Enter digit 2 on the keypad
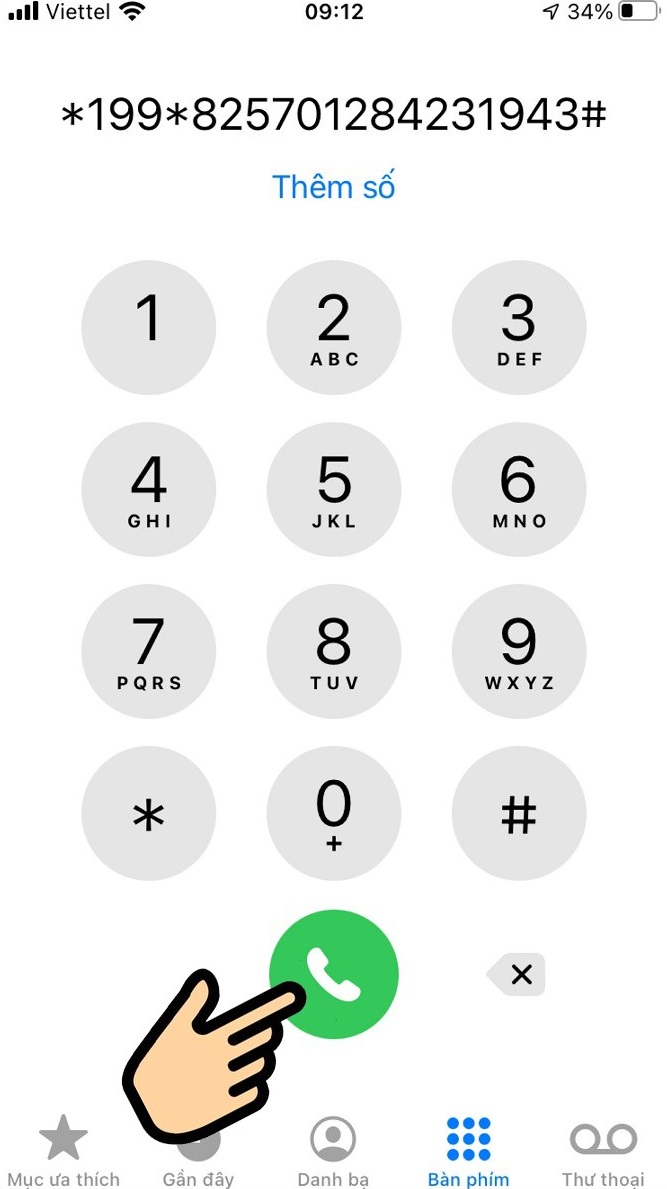This screenshot has width=667, height=1189. pyautogui.click(x=334, y=327)
